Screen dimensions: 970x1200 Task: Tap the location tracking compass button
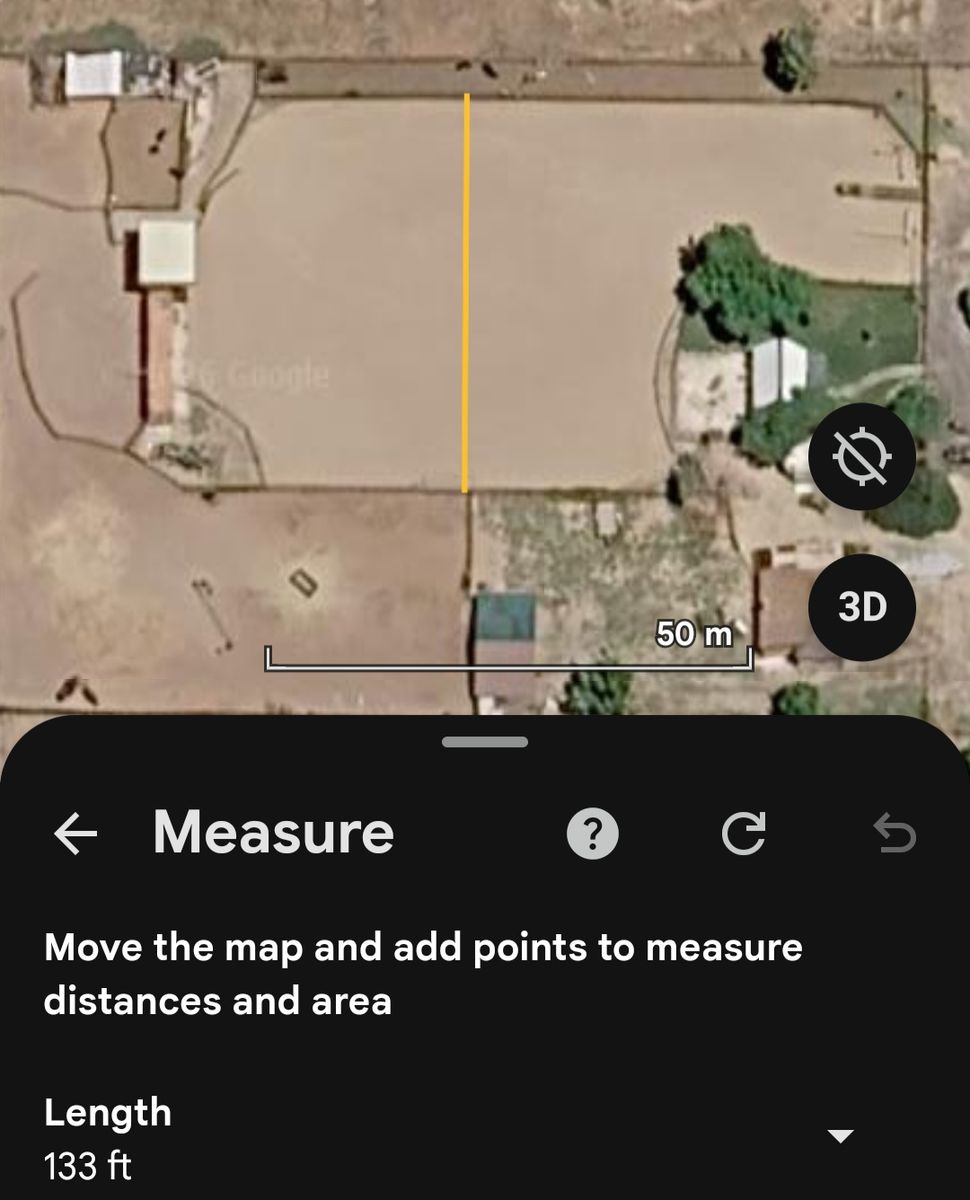(x=861, y=457)
